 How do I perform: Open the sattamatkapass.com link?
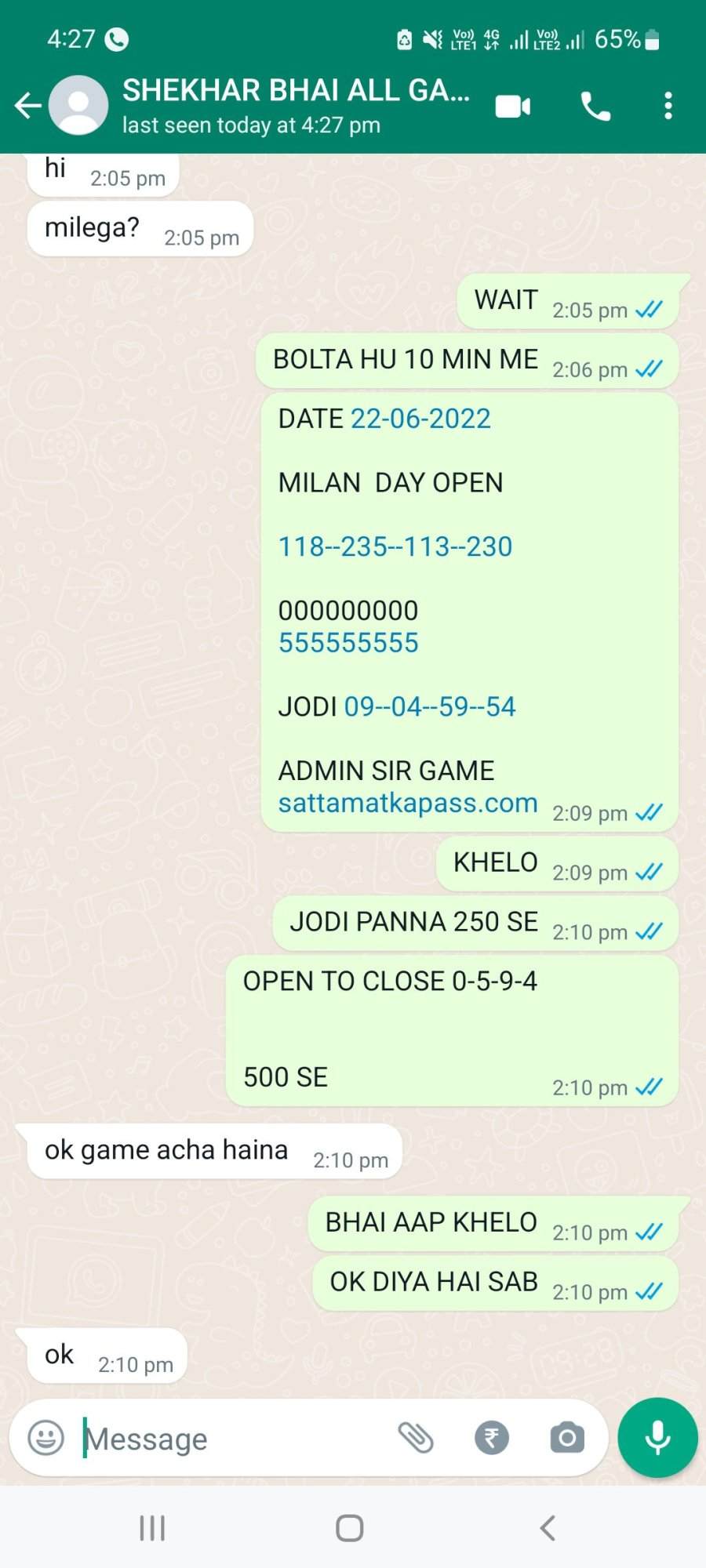[x=408, y=803]
